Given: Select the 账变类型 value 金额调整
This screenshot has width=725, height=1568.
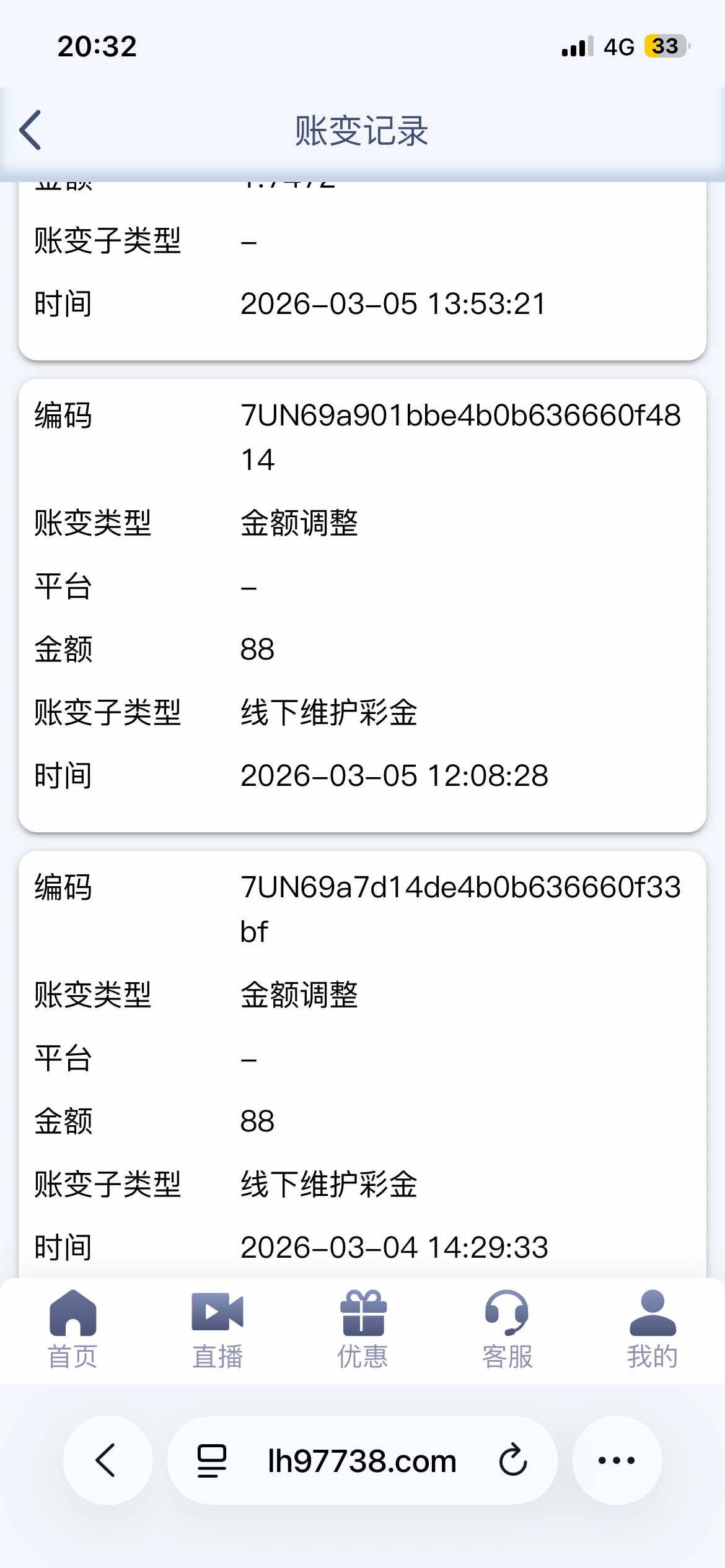Looking at the screenshot, I should pyautogui.click(x=301, y=523).
